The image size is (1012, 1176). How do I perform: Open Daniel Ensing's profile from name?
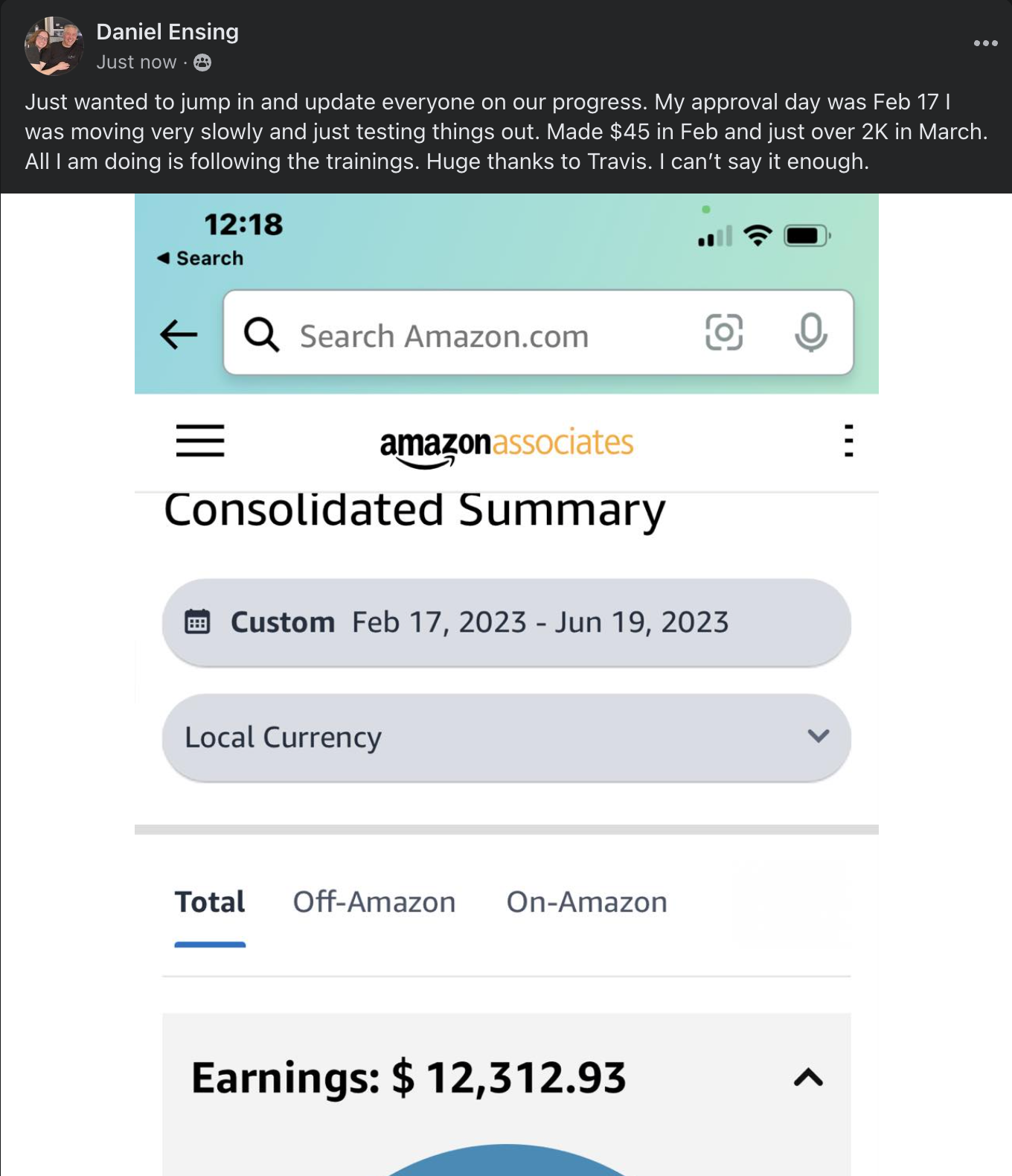coord(167,32)
